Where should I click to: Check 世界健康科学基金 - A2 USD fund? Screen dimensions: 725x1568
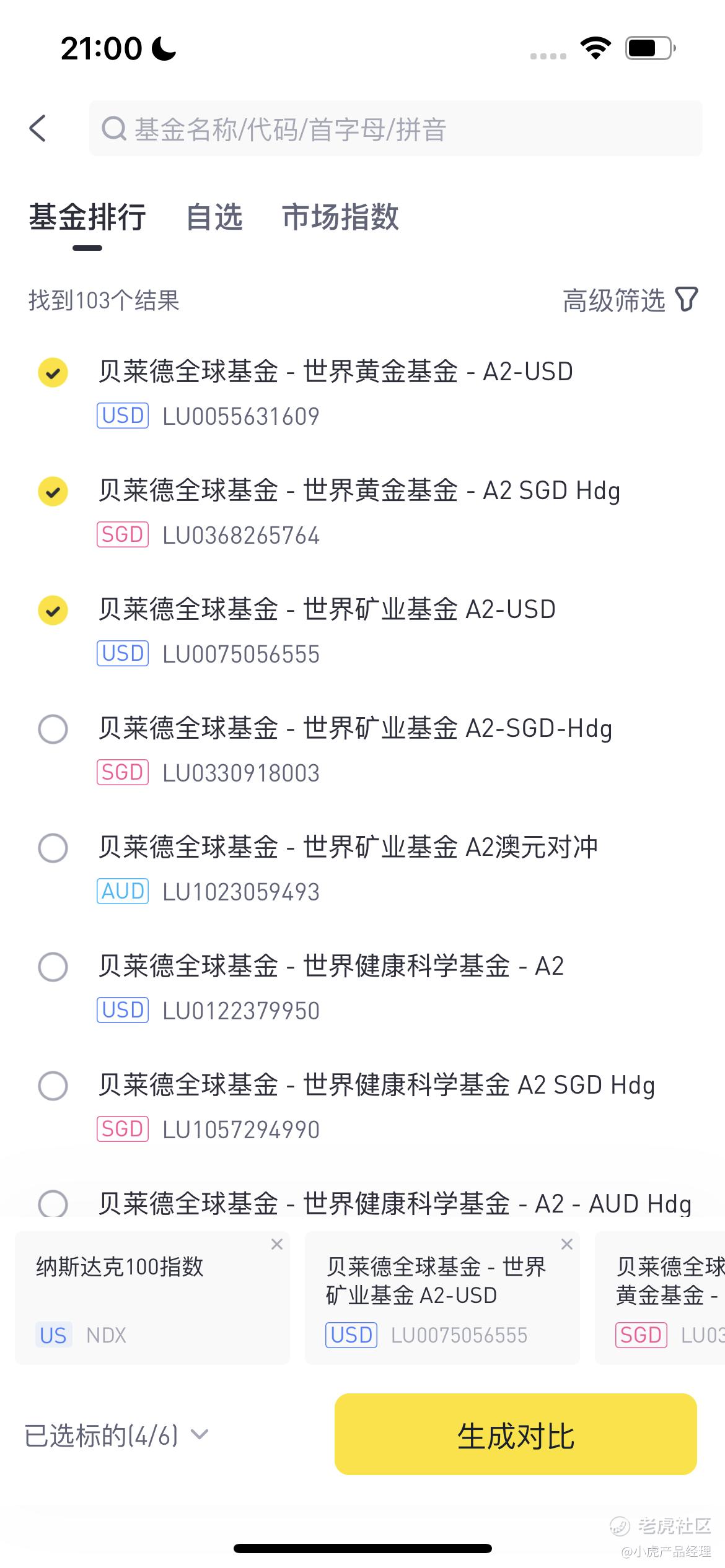coord(53,967)
